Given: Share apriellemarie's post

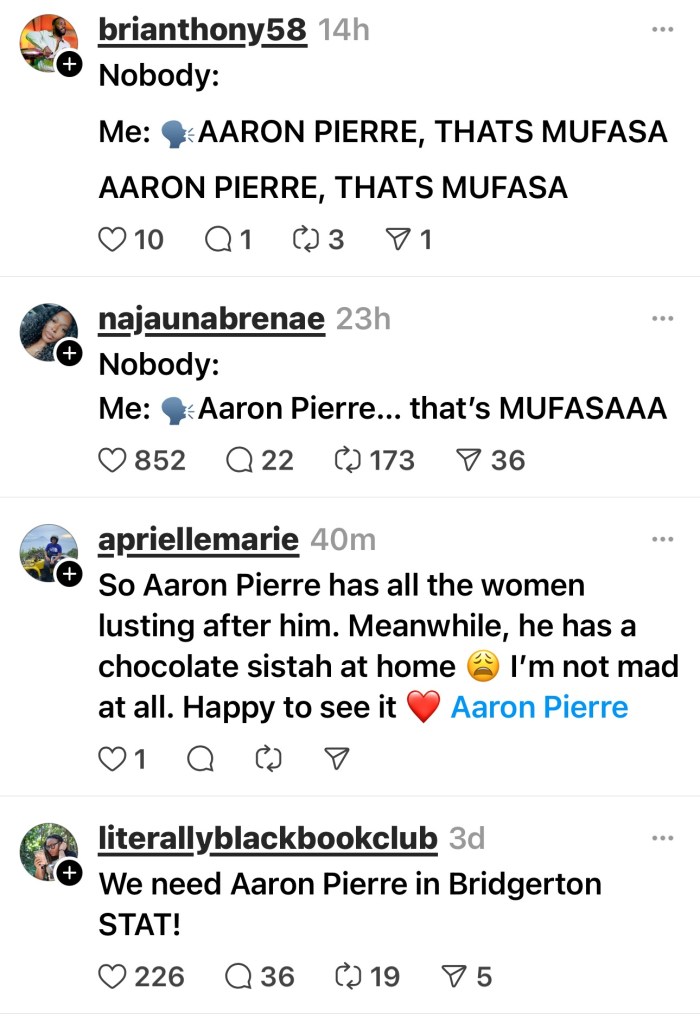Looking at the screenshot, I should [x=338, y=760].
